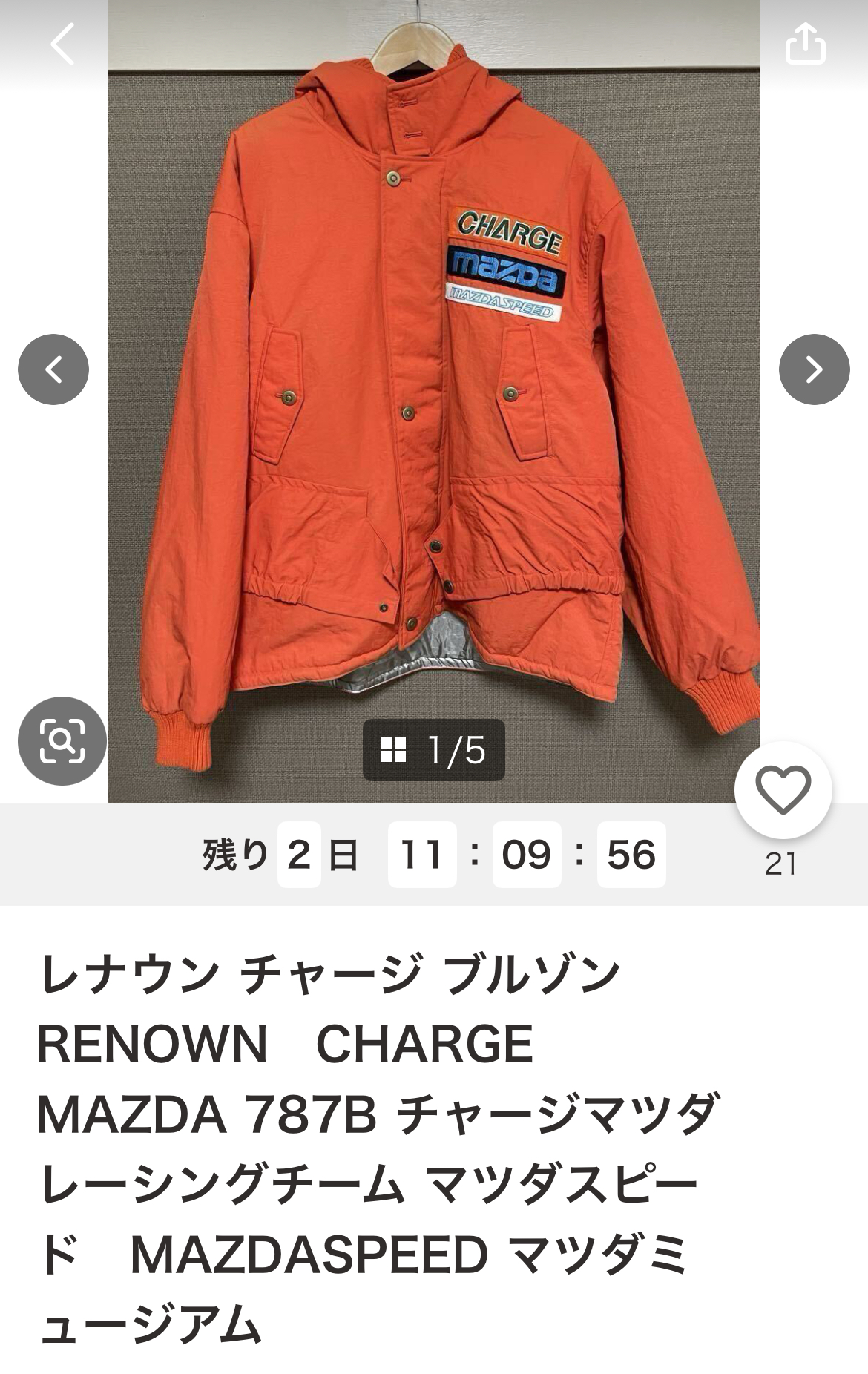The width and height of the screenshot is (868, 1374).
Task: Show the next product photo
Action: pos(814,369)
